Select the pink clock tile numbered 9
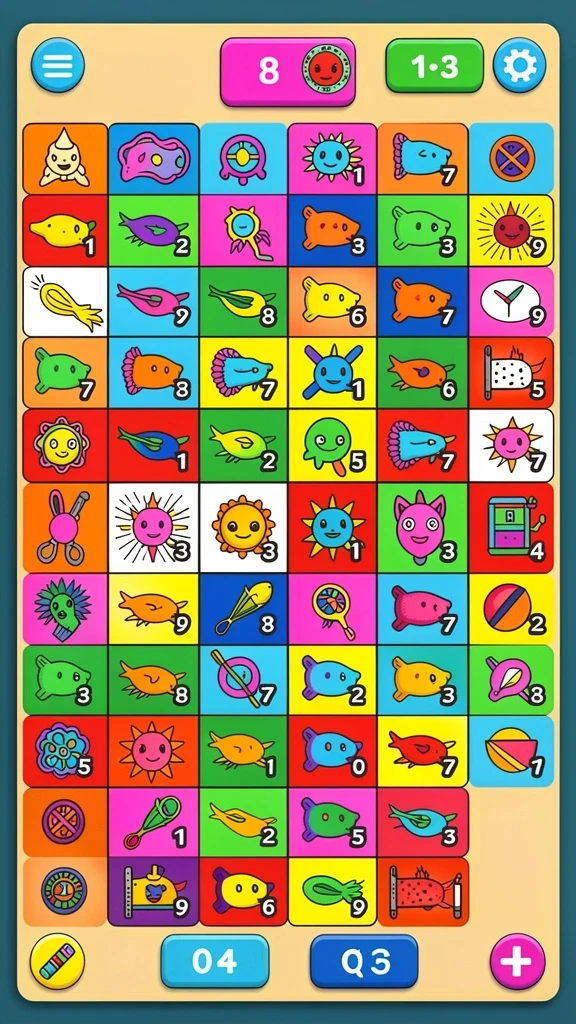 tap(511, 301)
